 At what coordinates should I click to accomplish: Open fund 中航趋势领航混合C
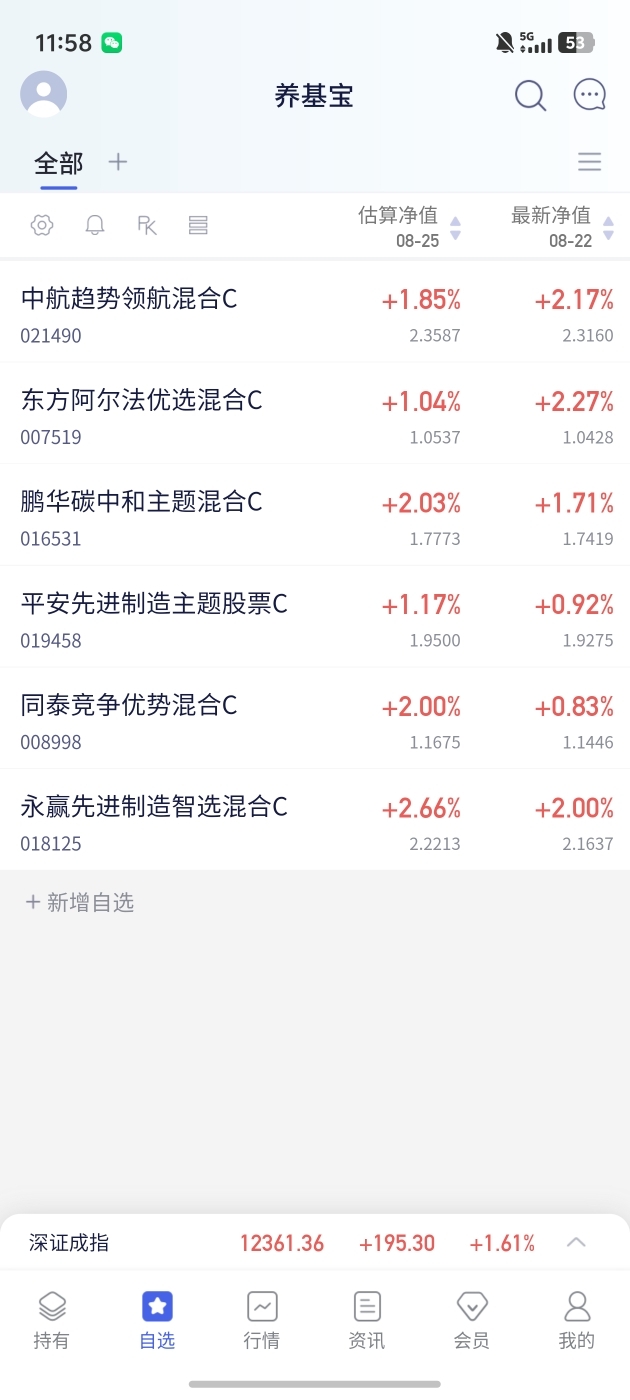(x=315, y=312)
